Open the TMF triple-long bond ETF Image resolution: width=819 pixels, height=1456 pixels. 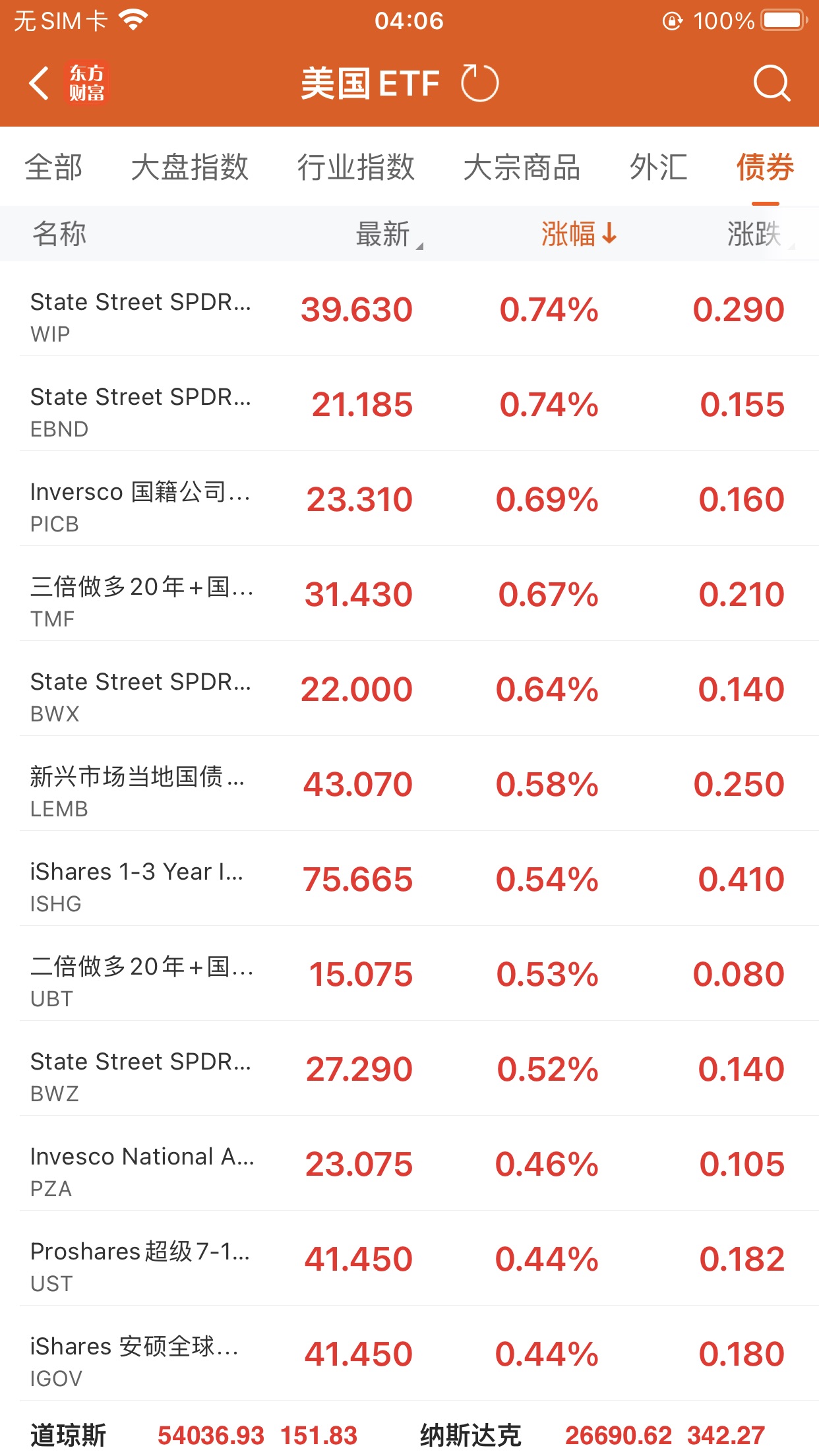(x=409, y=593)
